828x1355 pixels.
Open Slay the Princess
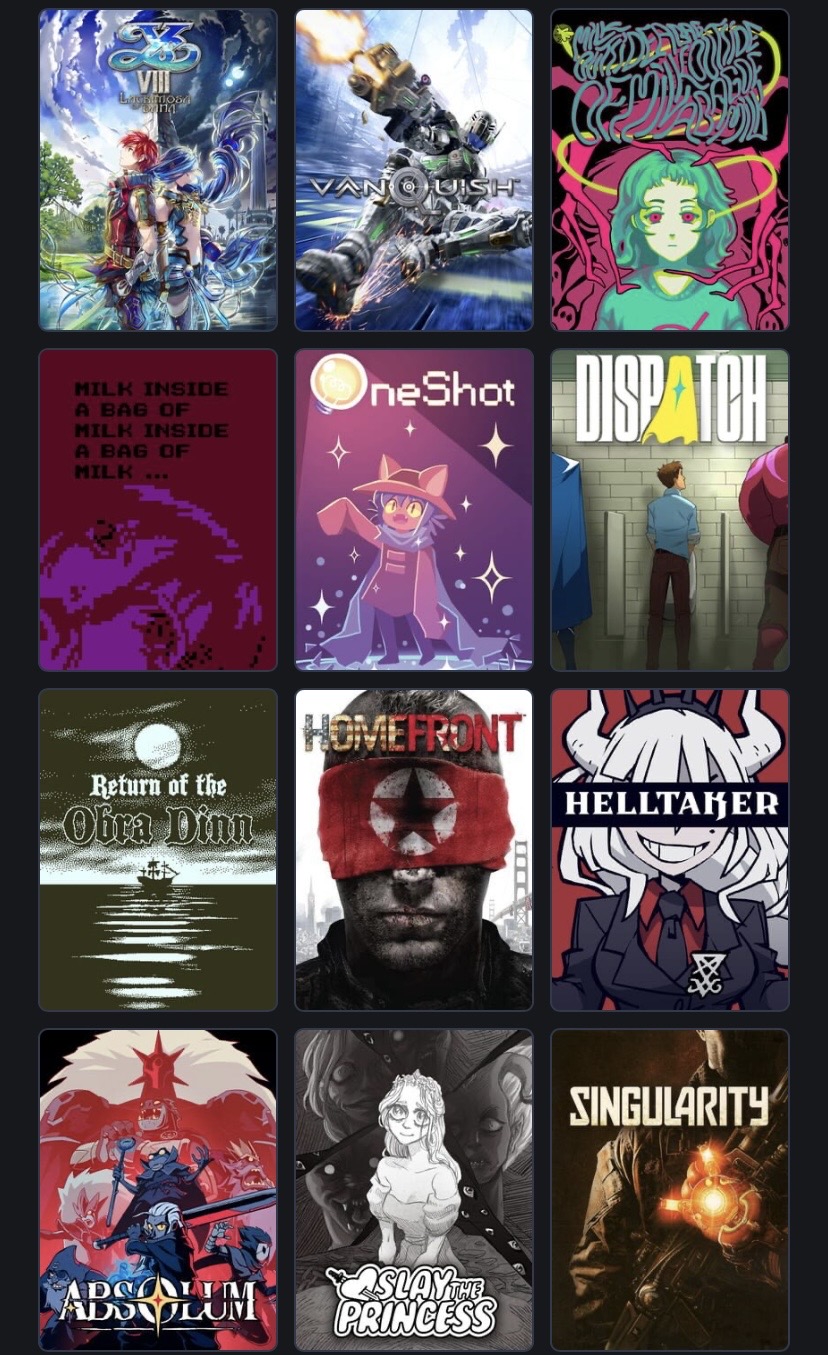tap(414, 1190)
